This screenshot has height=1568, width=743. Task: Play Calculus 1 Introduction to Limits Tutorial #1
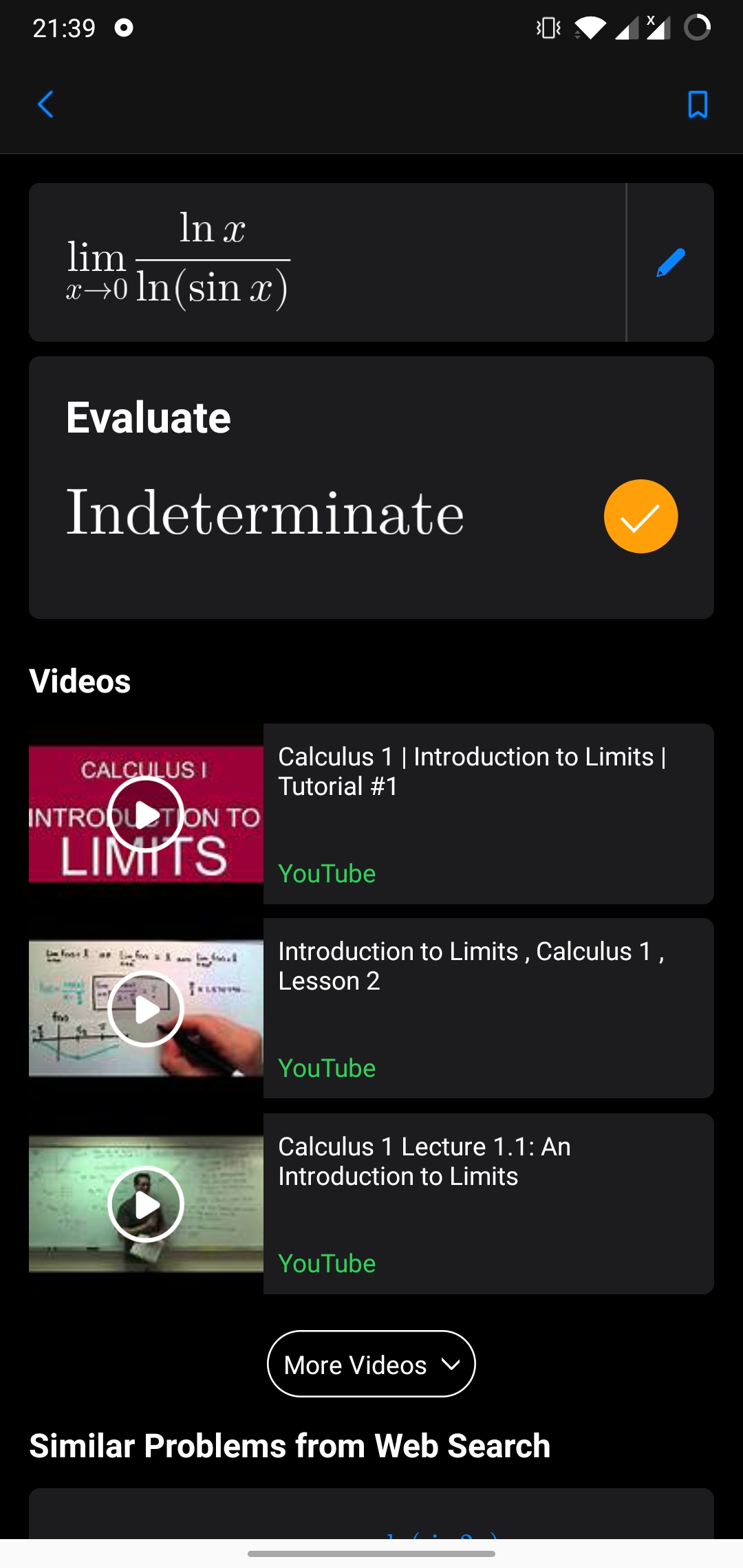coord(146,814)
